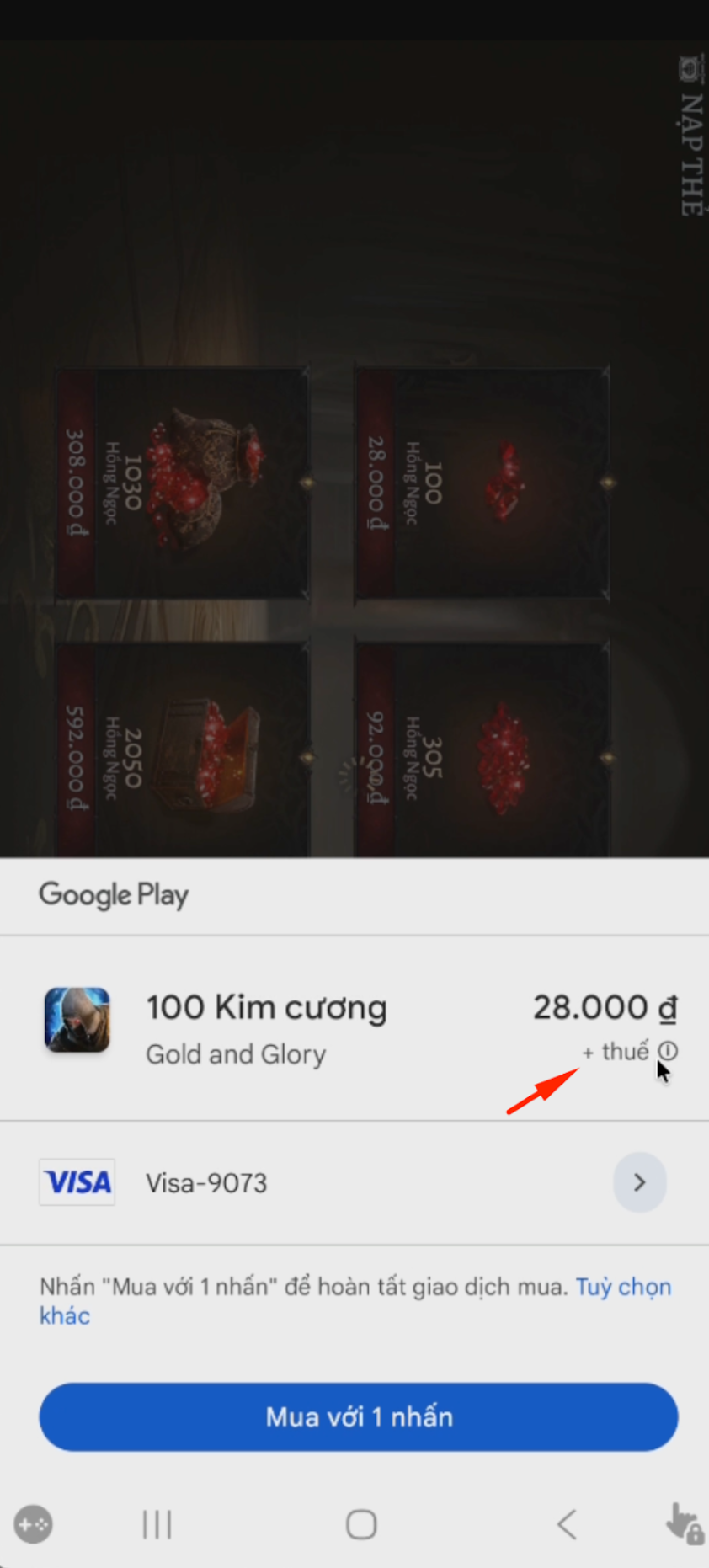The height and width of the screenshot is (1568, 709).
Task: Go to the home screen
Action: (361, 1524)
